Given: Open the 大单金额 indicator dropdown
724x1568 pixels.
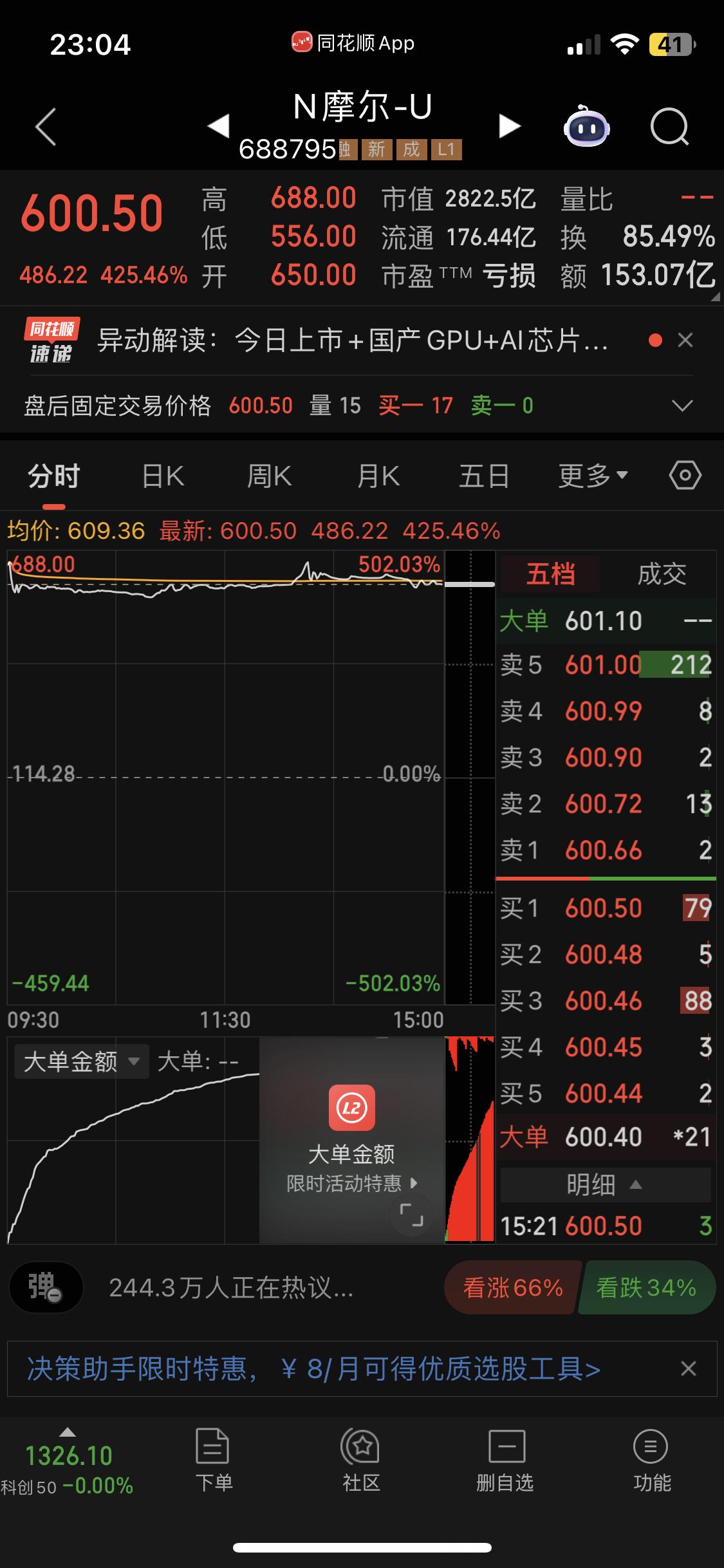Looking at the screenshot, I should pos(79,1060).
